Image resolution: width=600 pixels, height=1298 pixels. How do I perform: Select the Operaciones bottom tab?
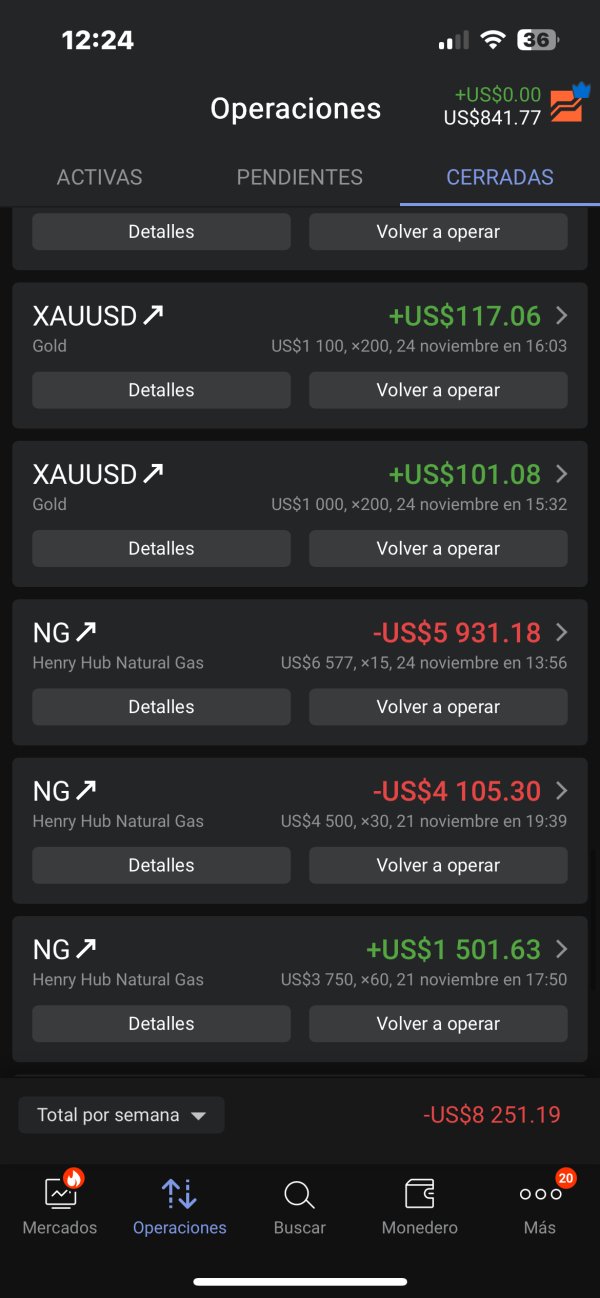coord(180,1207)
